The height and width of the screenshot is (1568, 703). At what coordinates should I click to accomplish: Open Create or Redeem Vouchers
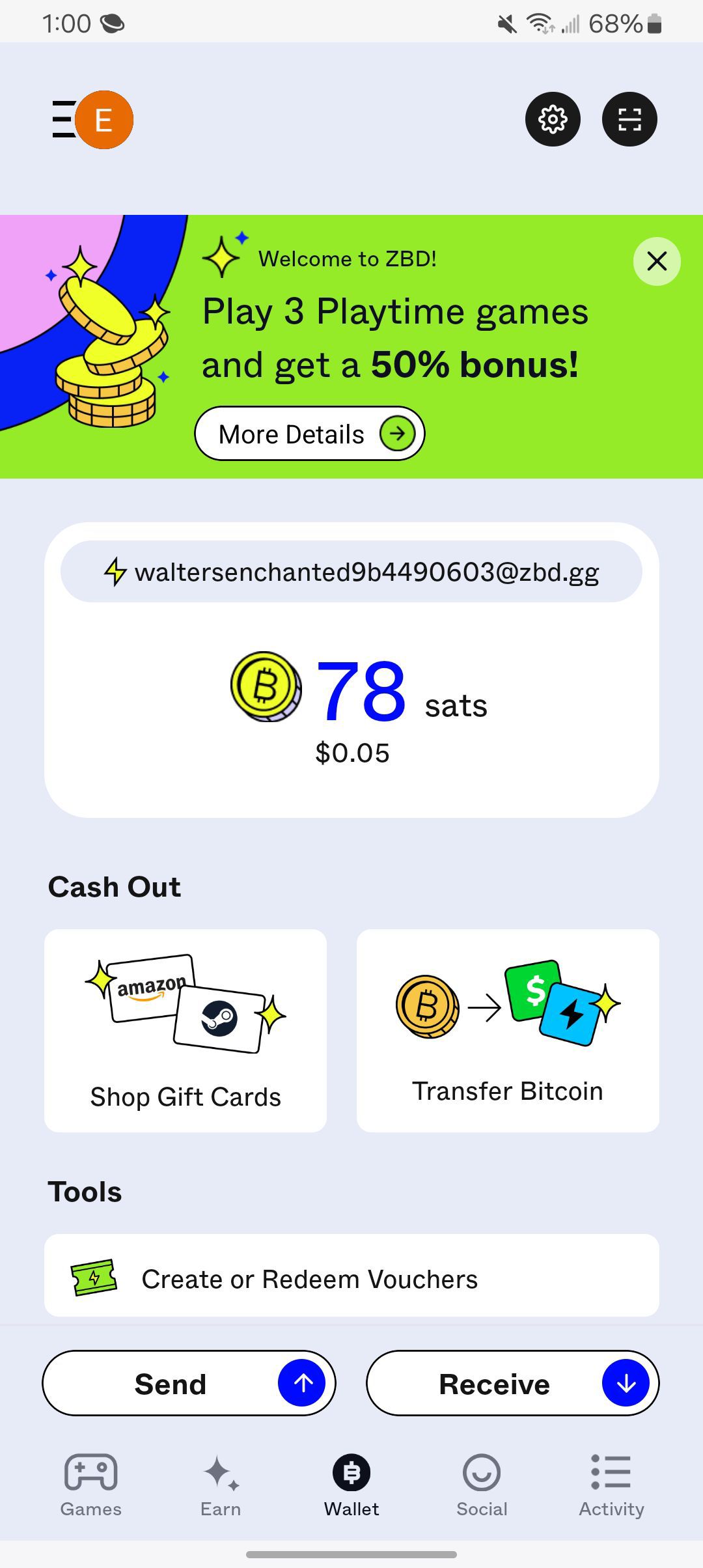tap(351, 1279)
